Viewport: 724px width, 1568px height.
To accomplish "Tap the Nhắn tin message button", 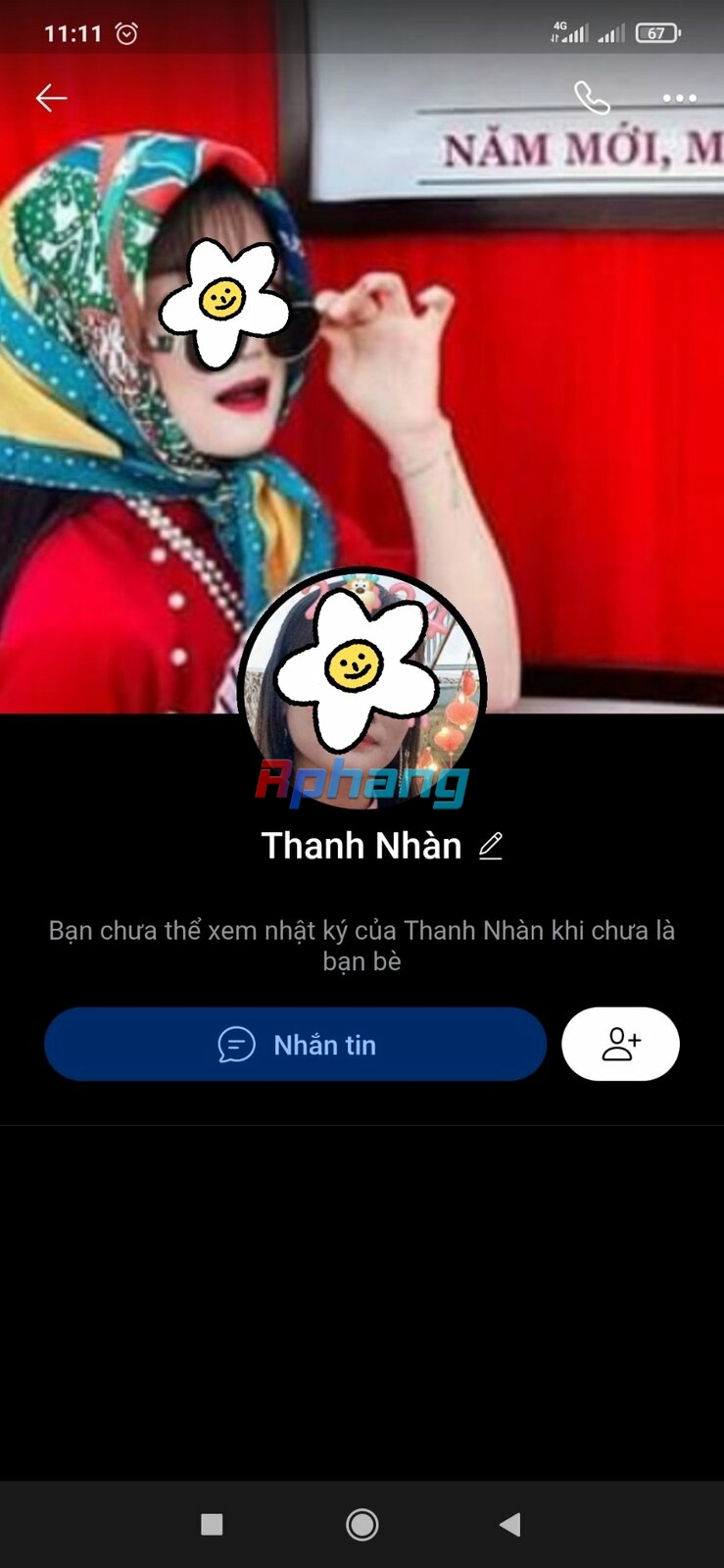I will tap(295, 1044).
